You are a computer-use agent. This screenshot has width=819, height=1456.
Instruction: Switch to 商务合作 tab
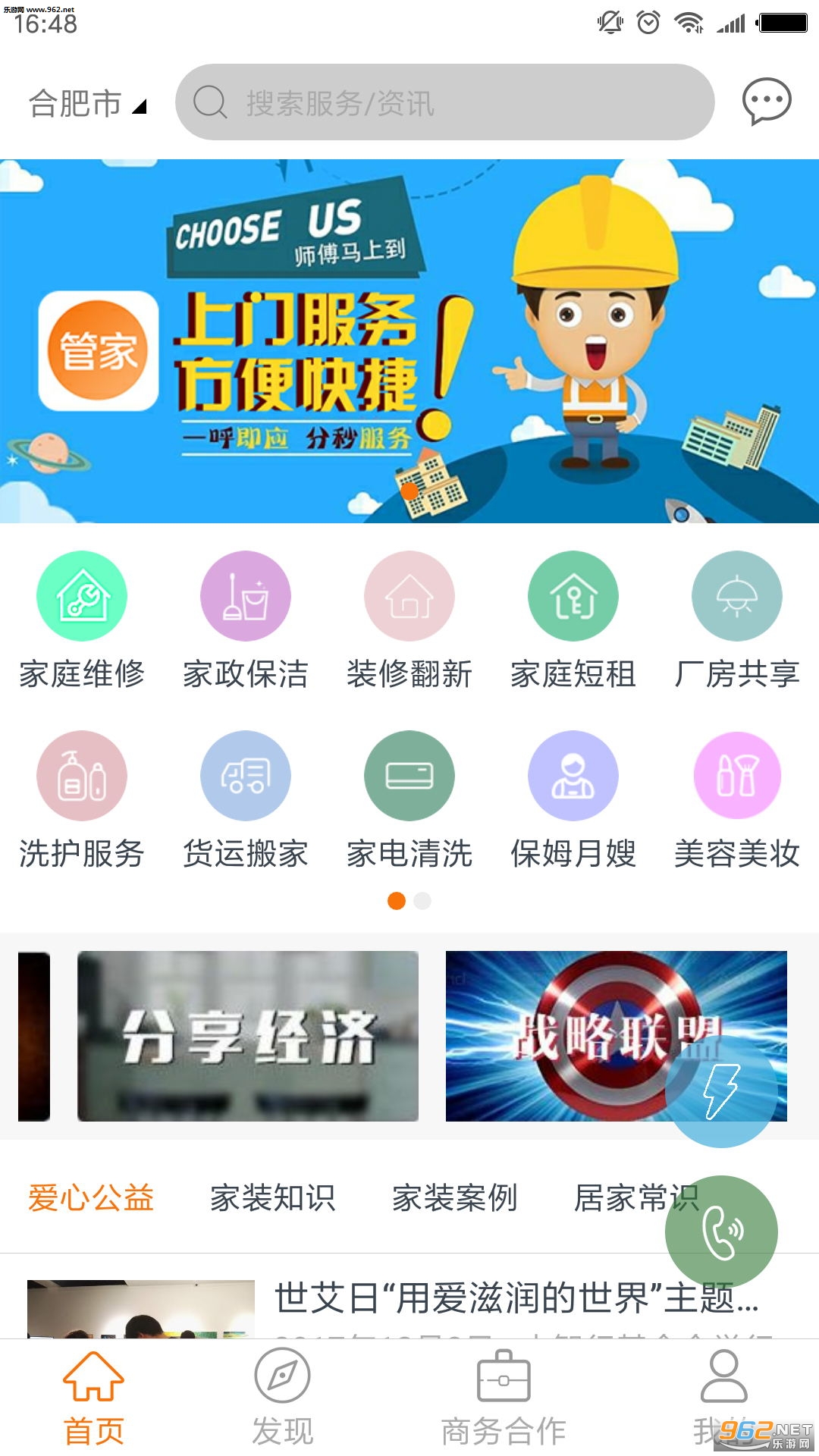504,1397
